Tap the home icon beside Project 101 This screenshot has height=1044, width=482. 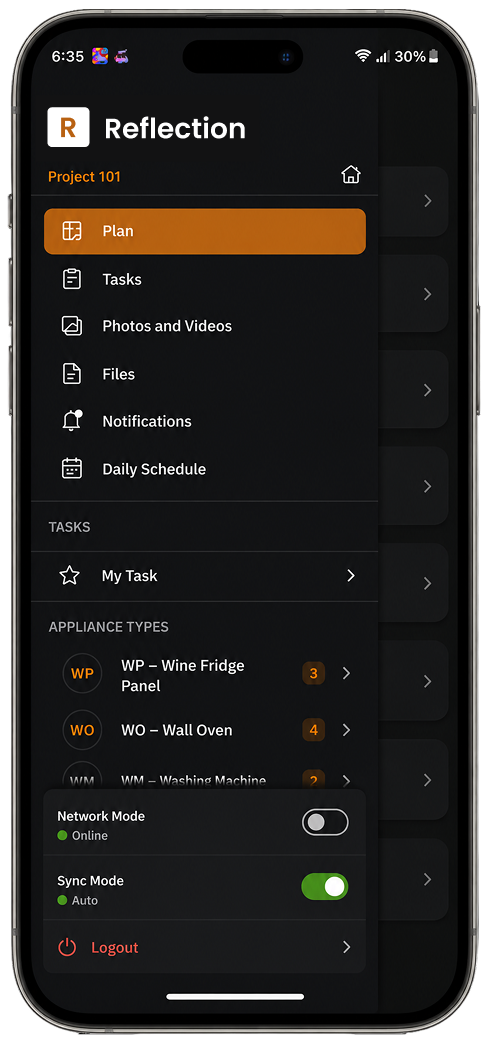(351, 175)
